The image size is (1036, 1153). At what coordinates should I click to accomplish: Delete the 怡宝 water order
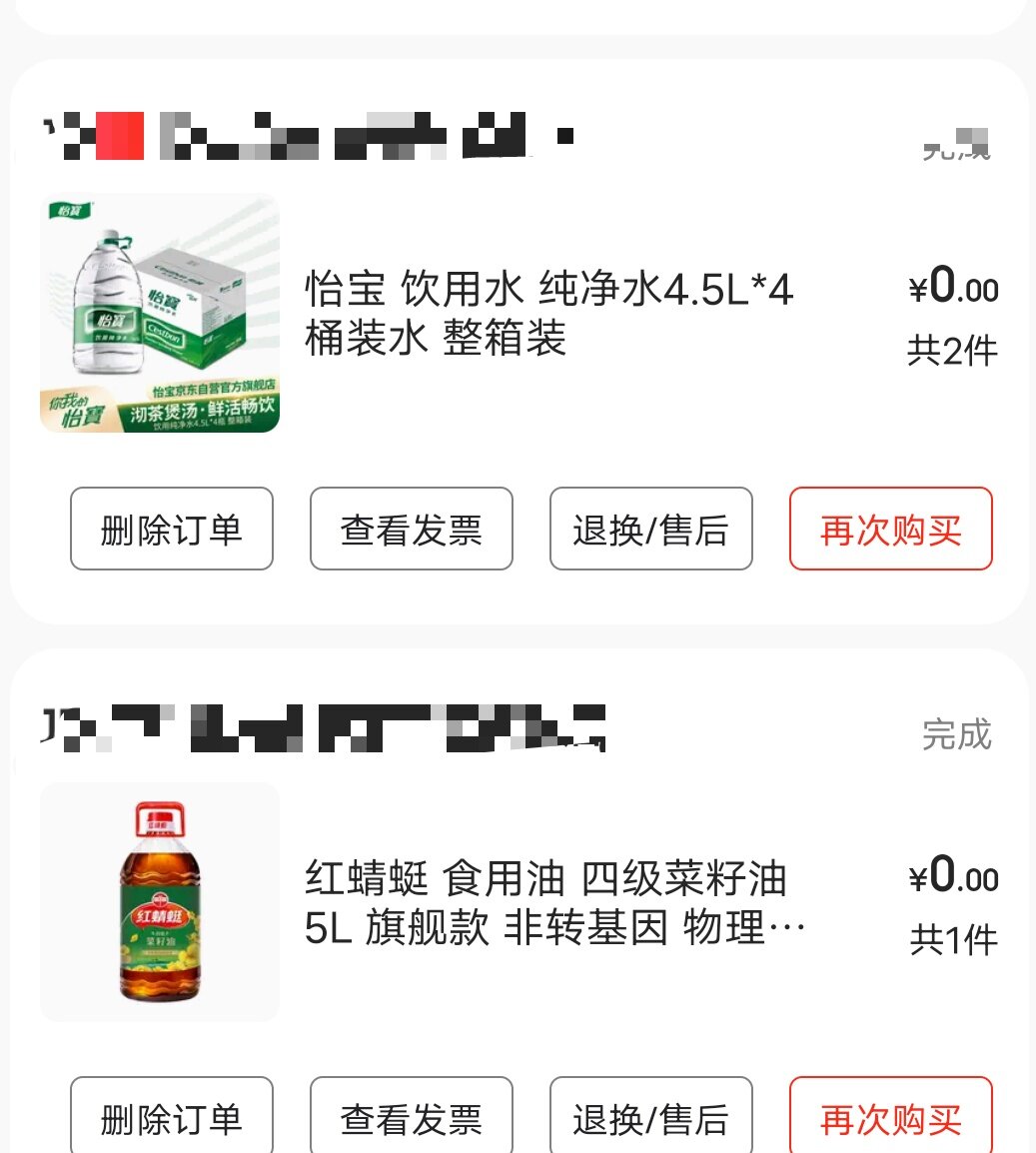click(x=172, y=529)
